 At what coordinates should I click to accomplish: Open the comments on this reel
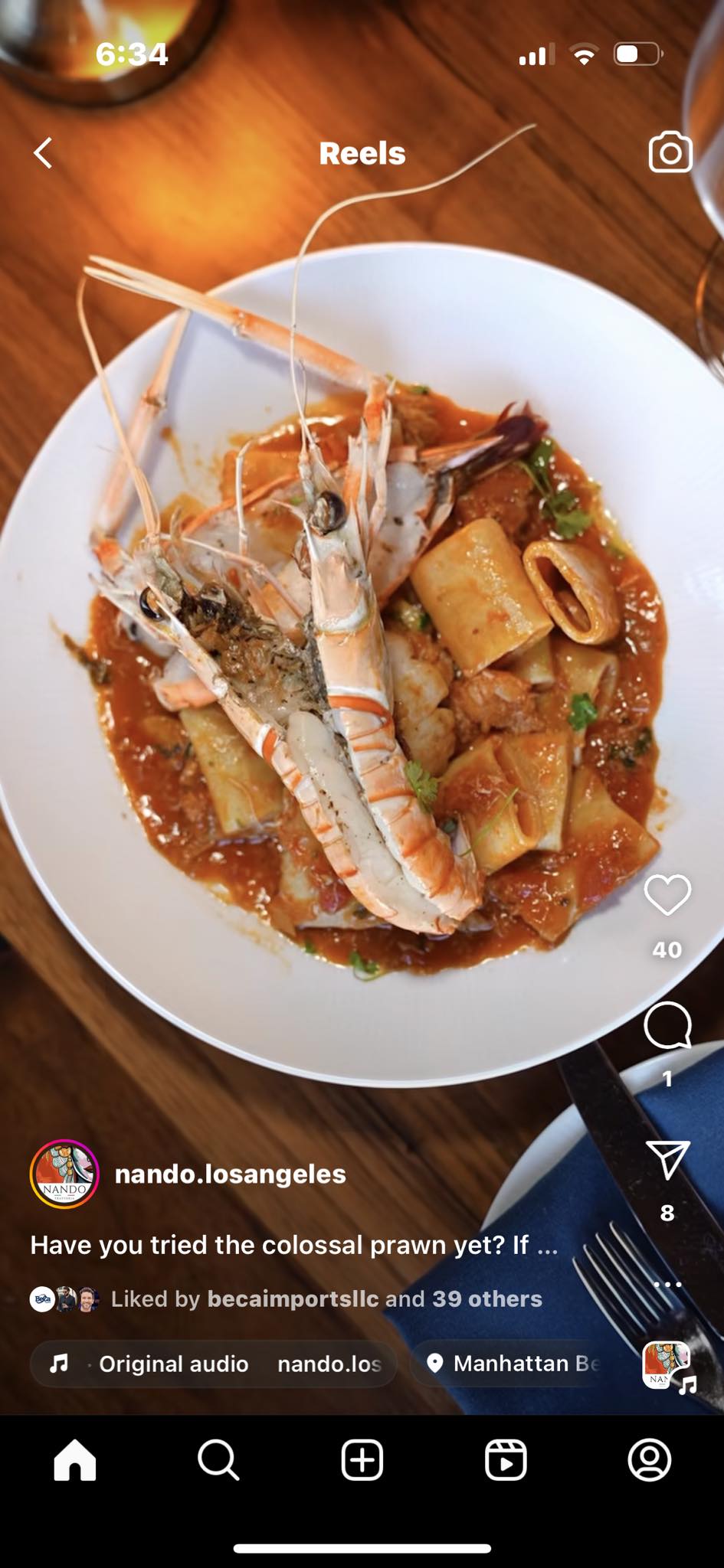point(667,1025)
